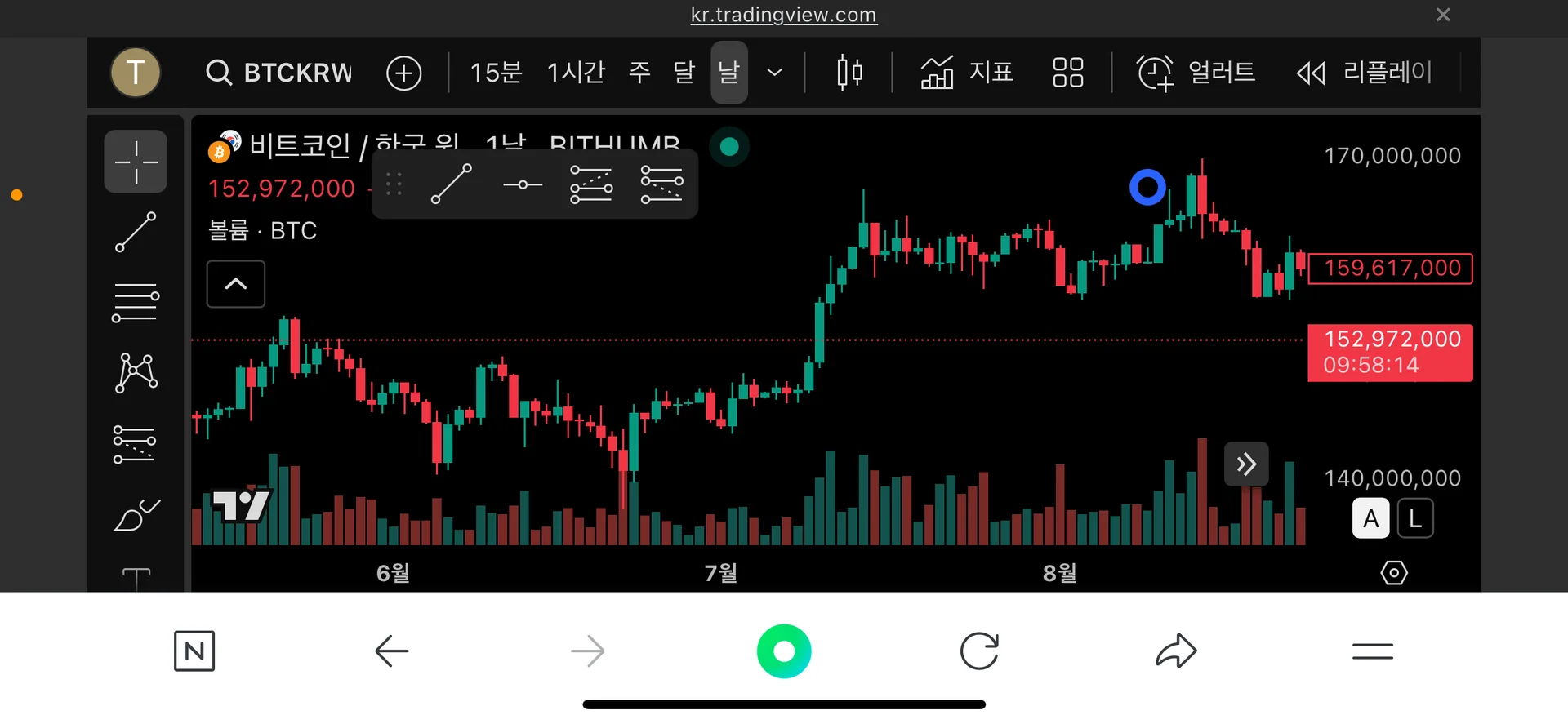This screenshot has height=724, width=1568.
Task: Select the crosshair cursor tool
Action: point(136,162)
